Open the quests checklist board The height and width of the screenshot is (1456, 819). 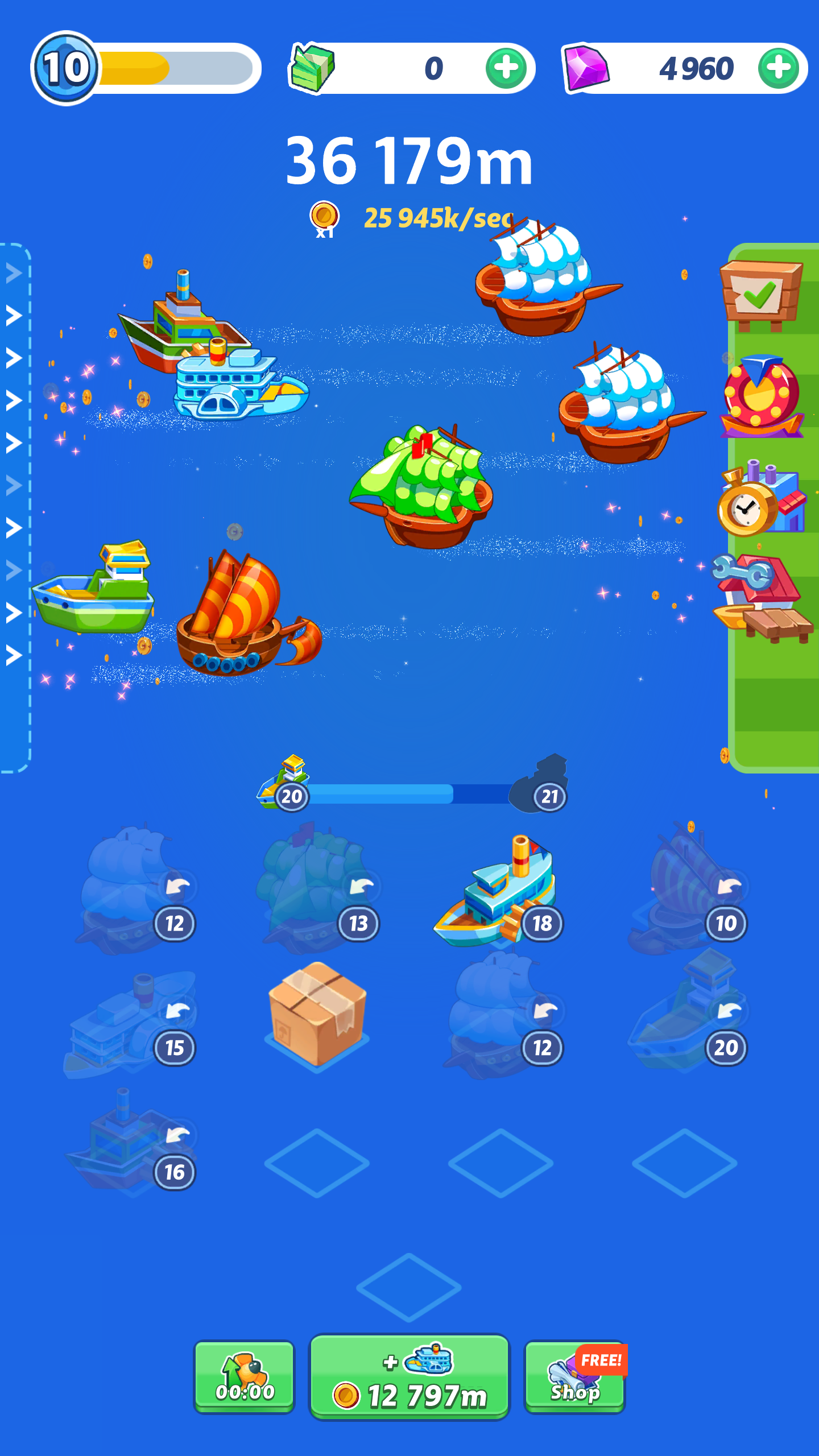pyautogui.click(x=761, y=294)
